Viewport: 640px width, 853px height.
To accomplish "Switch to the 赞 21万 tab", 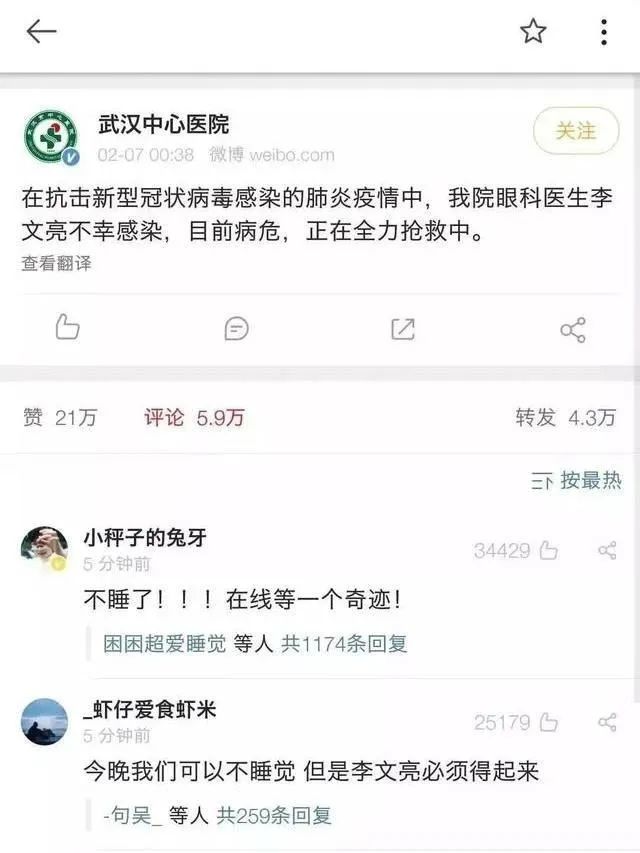I will coord(59,418).
